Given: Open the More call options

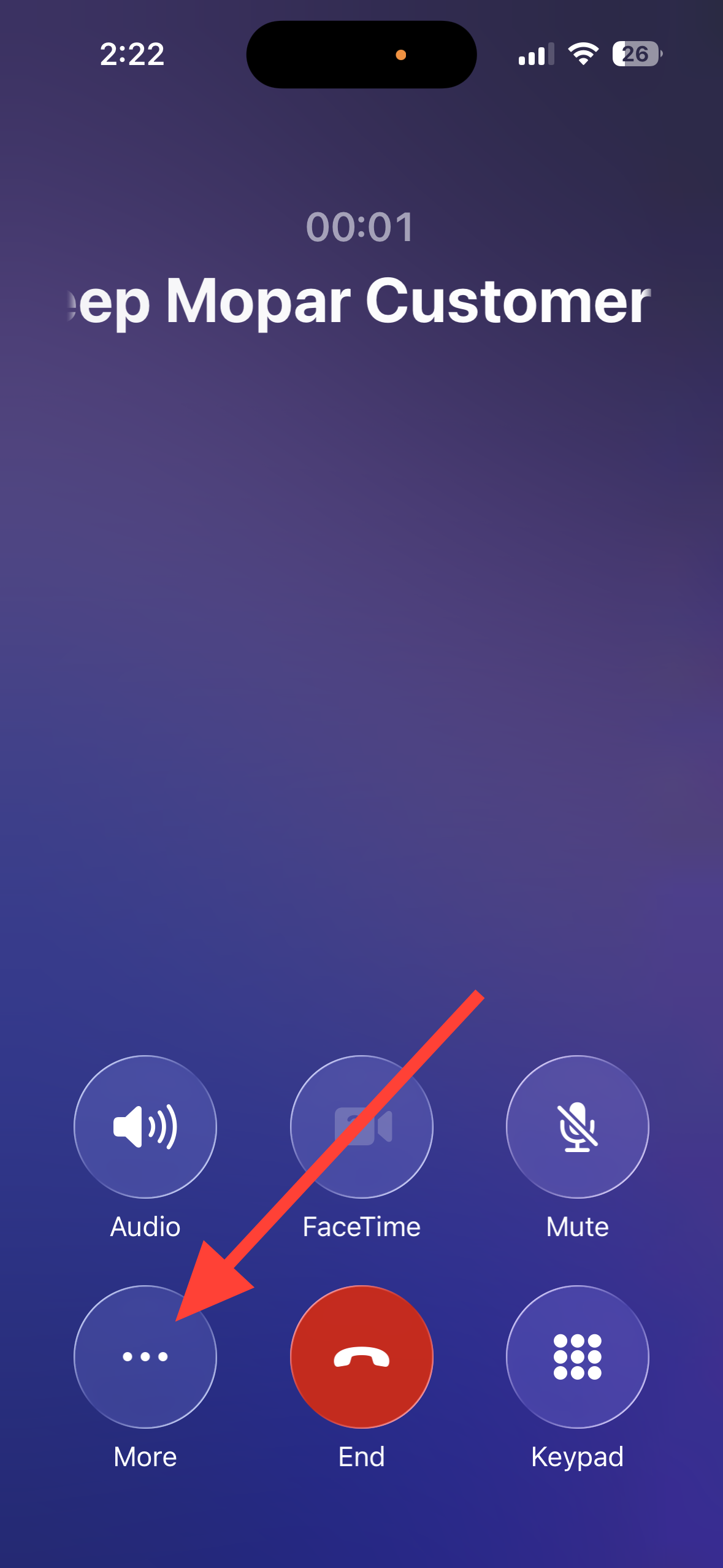Looking at the screenshot, I should click(x=145, y=1356).
